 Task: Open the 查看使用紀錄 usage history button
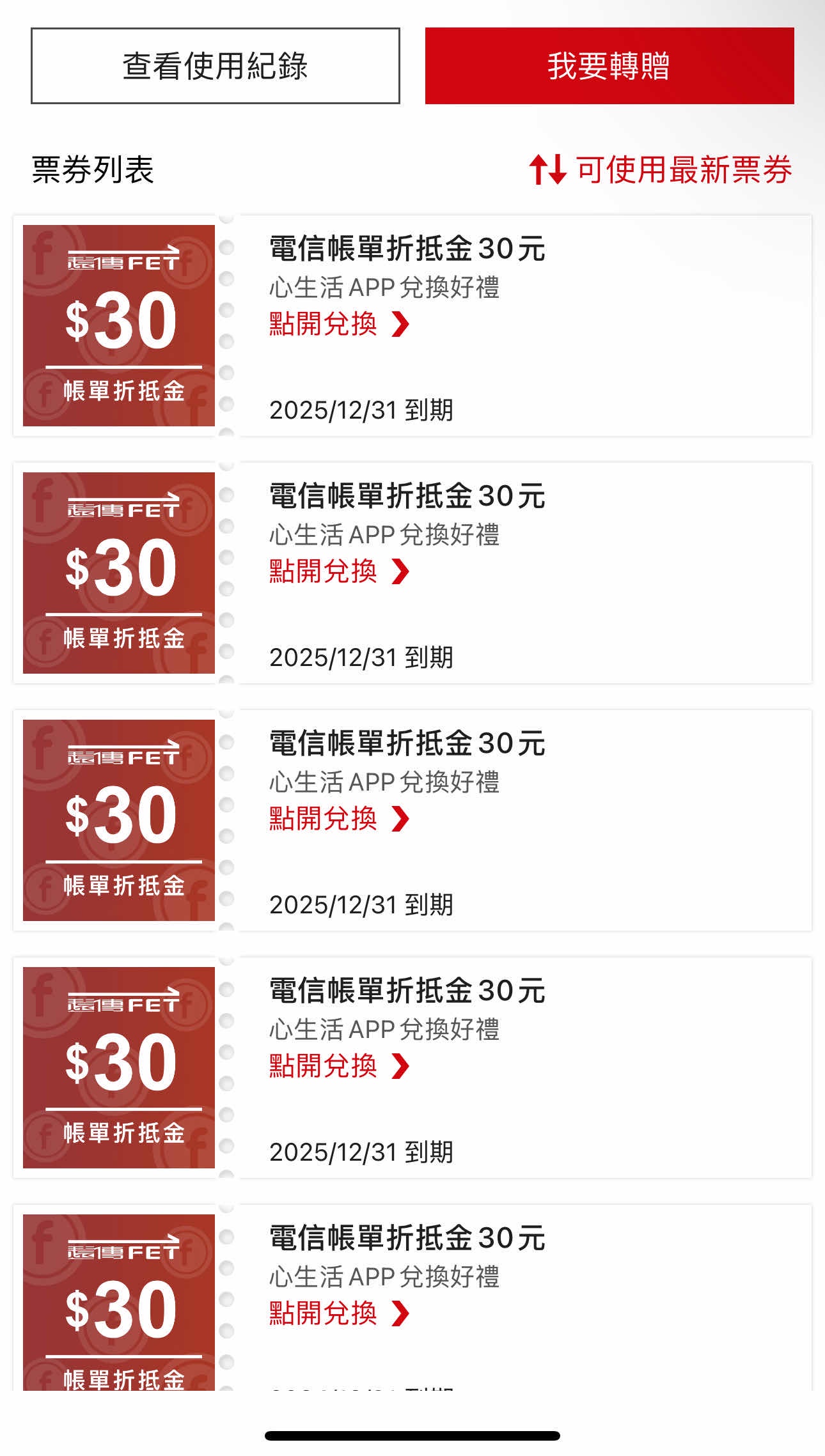[216, 66]
